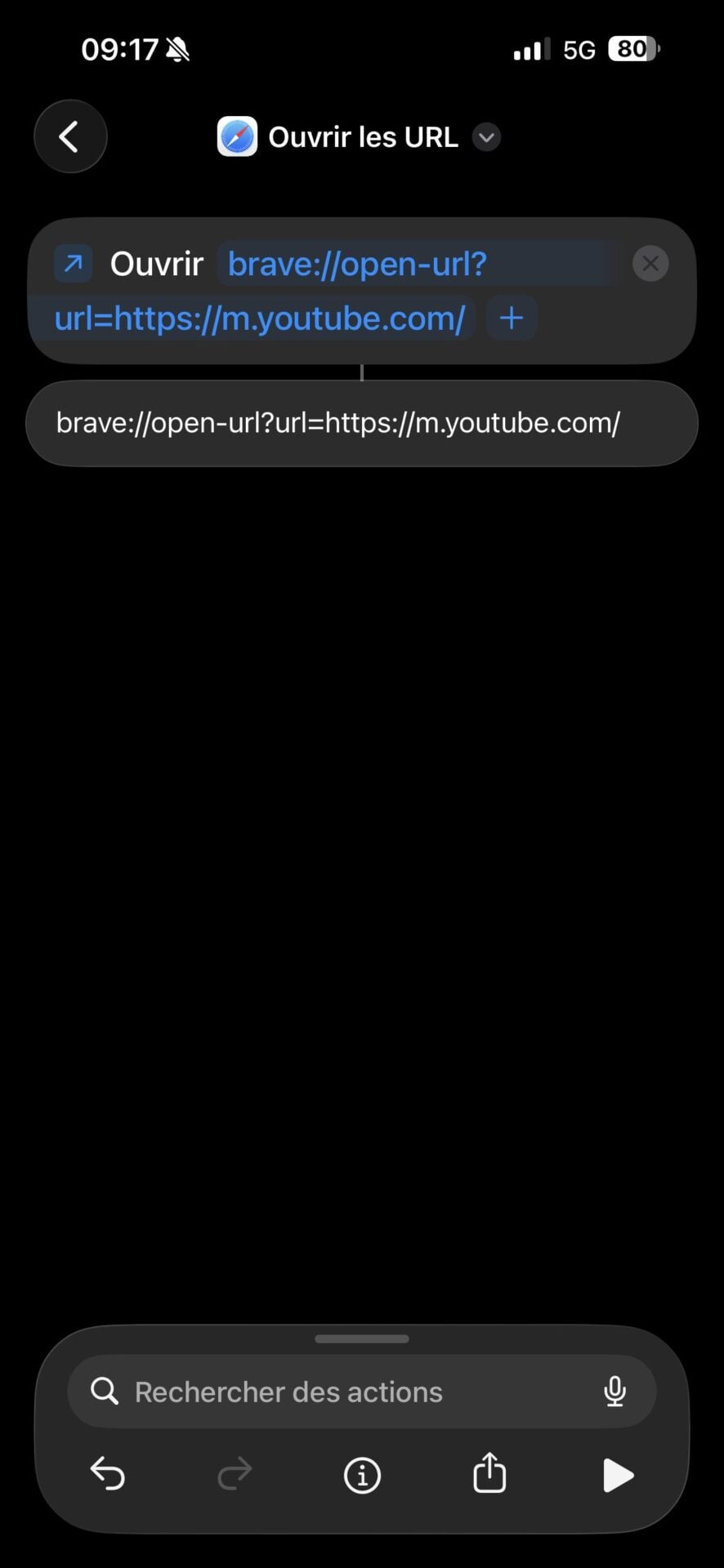Undo the last change
724x1568 pixels.
click(108, 1475)
